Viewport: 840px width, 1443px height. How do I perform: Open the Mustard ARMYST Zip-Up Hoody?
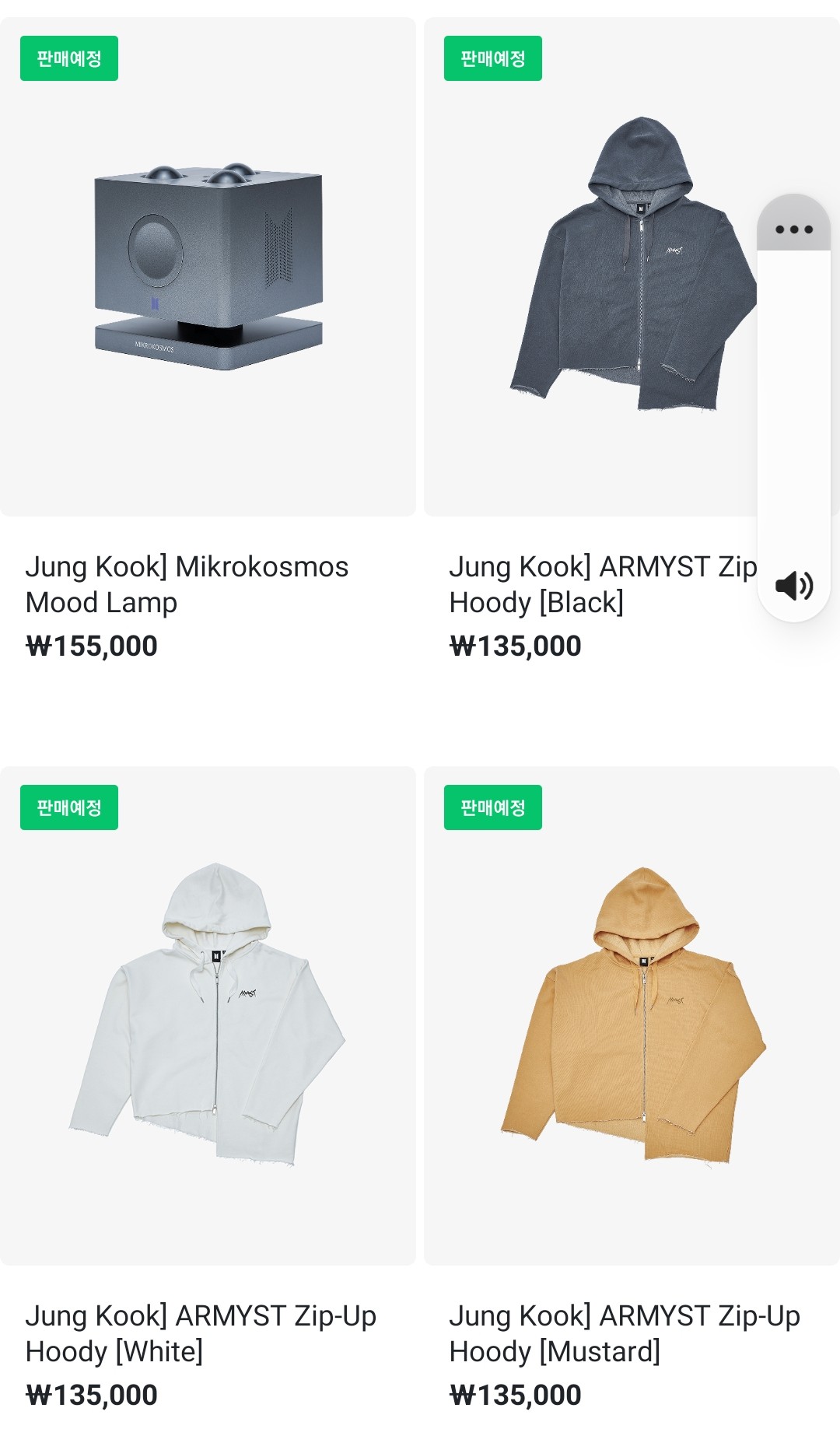coord(632,1015)
